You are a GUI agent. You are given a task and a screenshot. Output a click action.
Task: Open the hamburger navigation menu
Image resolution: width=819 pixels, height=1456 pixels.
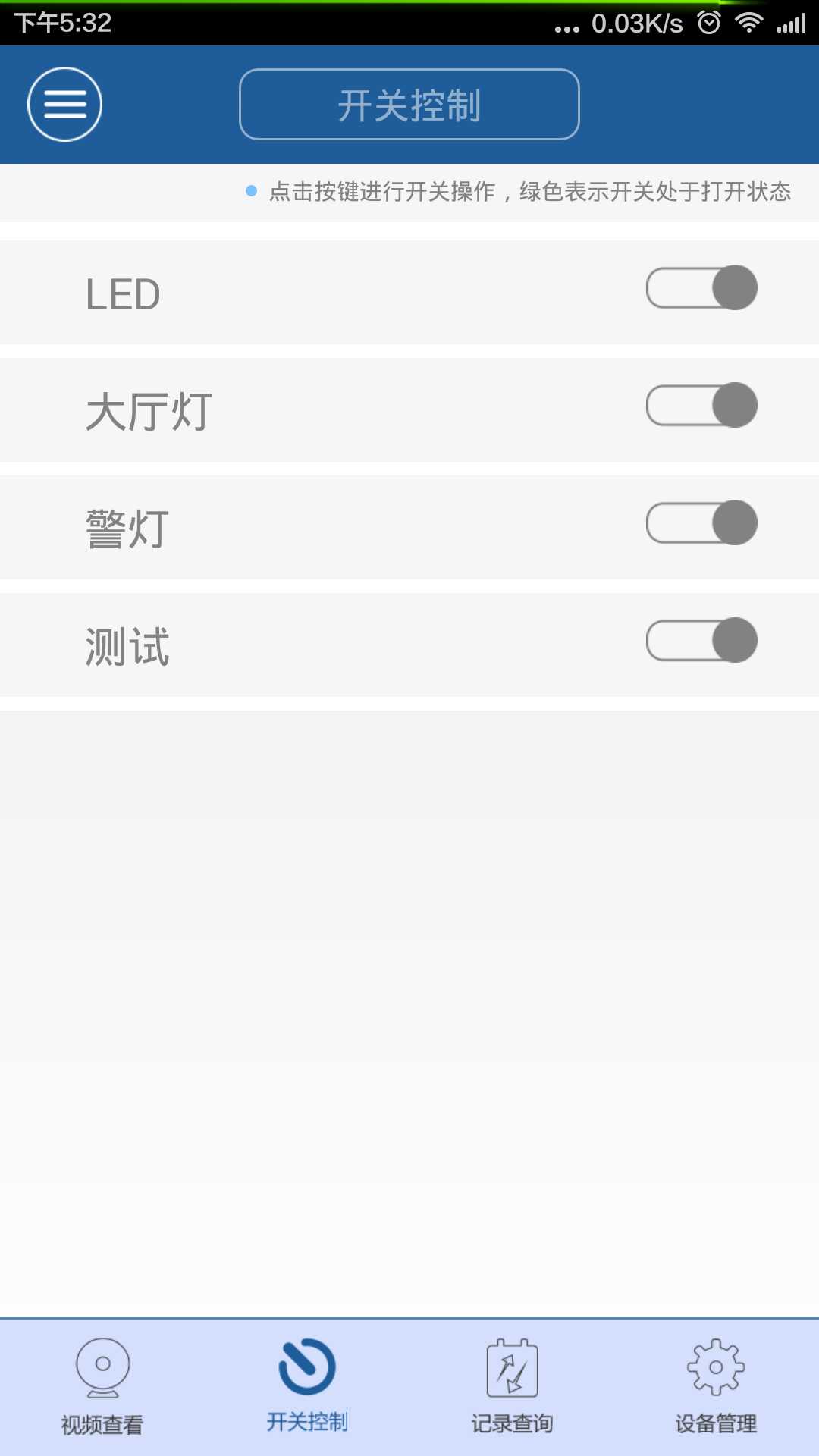(64, 104)
